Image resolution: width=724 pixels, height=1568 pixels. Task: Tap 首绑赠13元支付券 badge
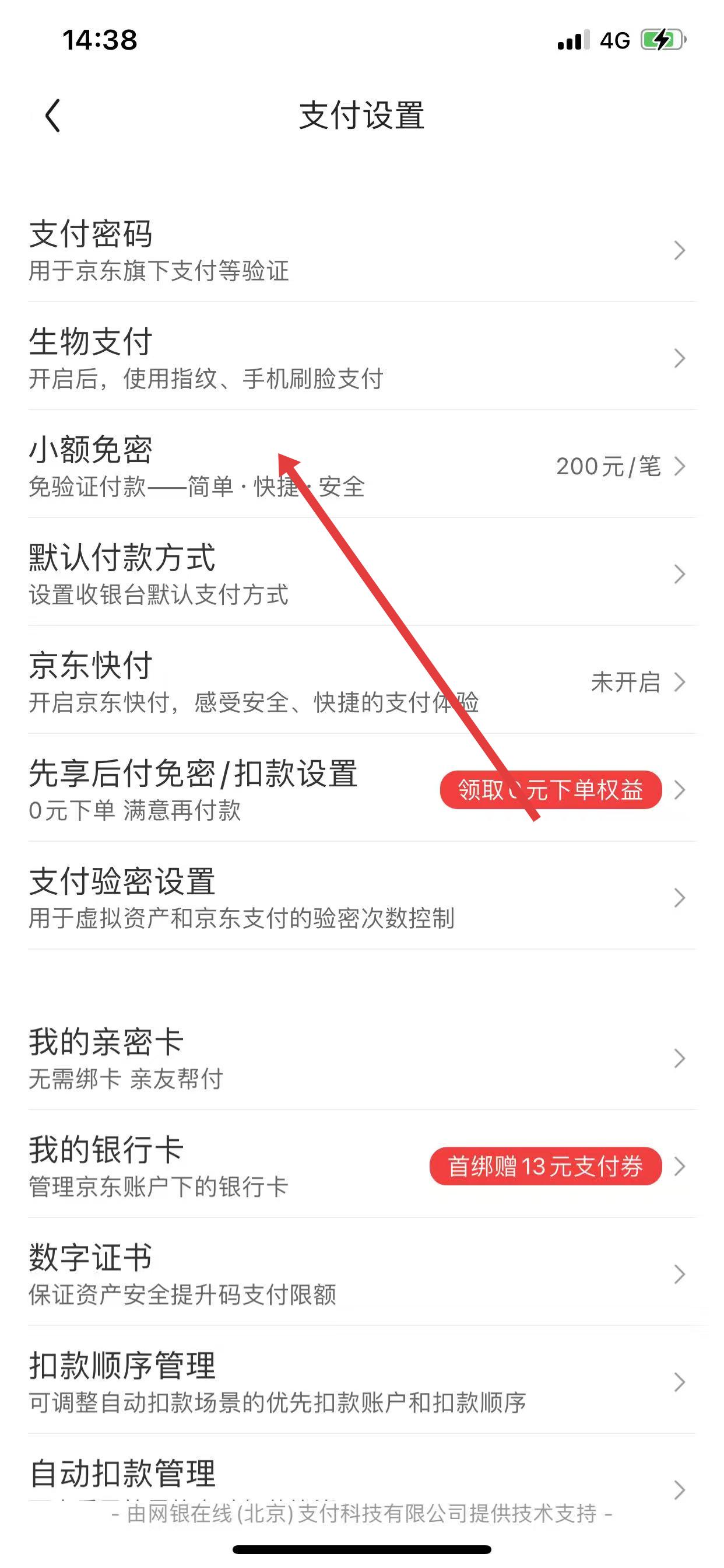tap(545, 1166)
